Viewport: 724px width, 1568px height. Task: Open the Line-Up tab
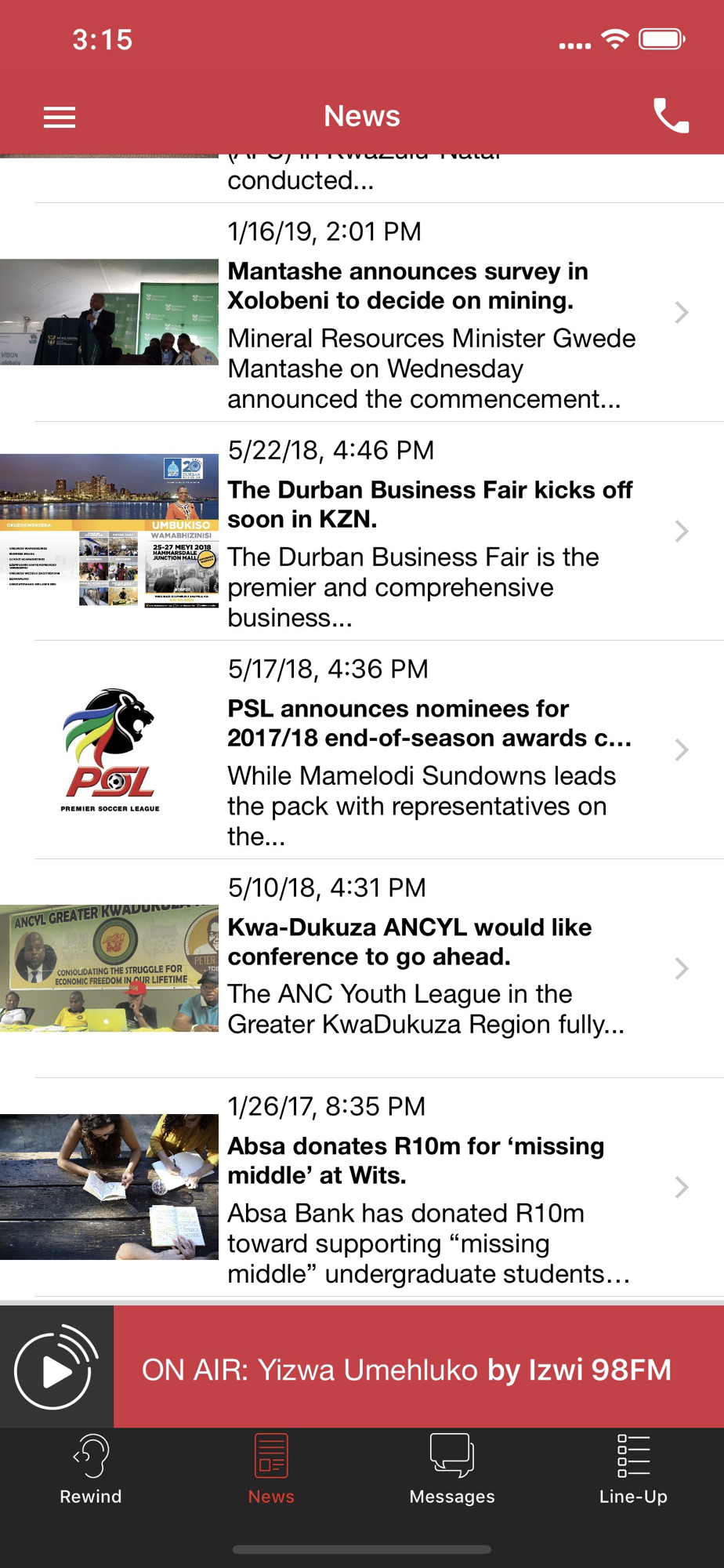633,1469
